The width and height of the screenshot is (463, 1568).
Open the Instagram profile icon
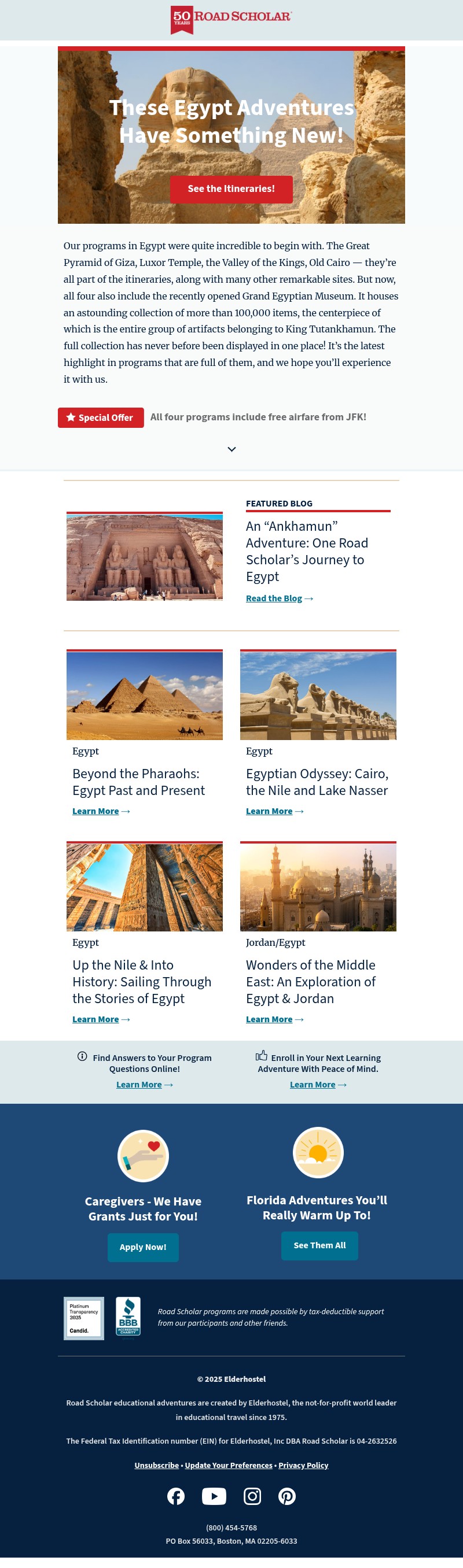252,1496
